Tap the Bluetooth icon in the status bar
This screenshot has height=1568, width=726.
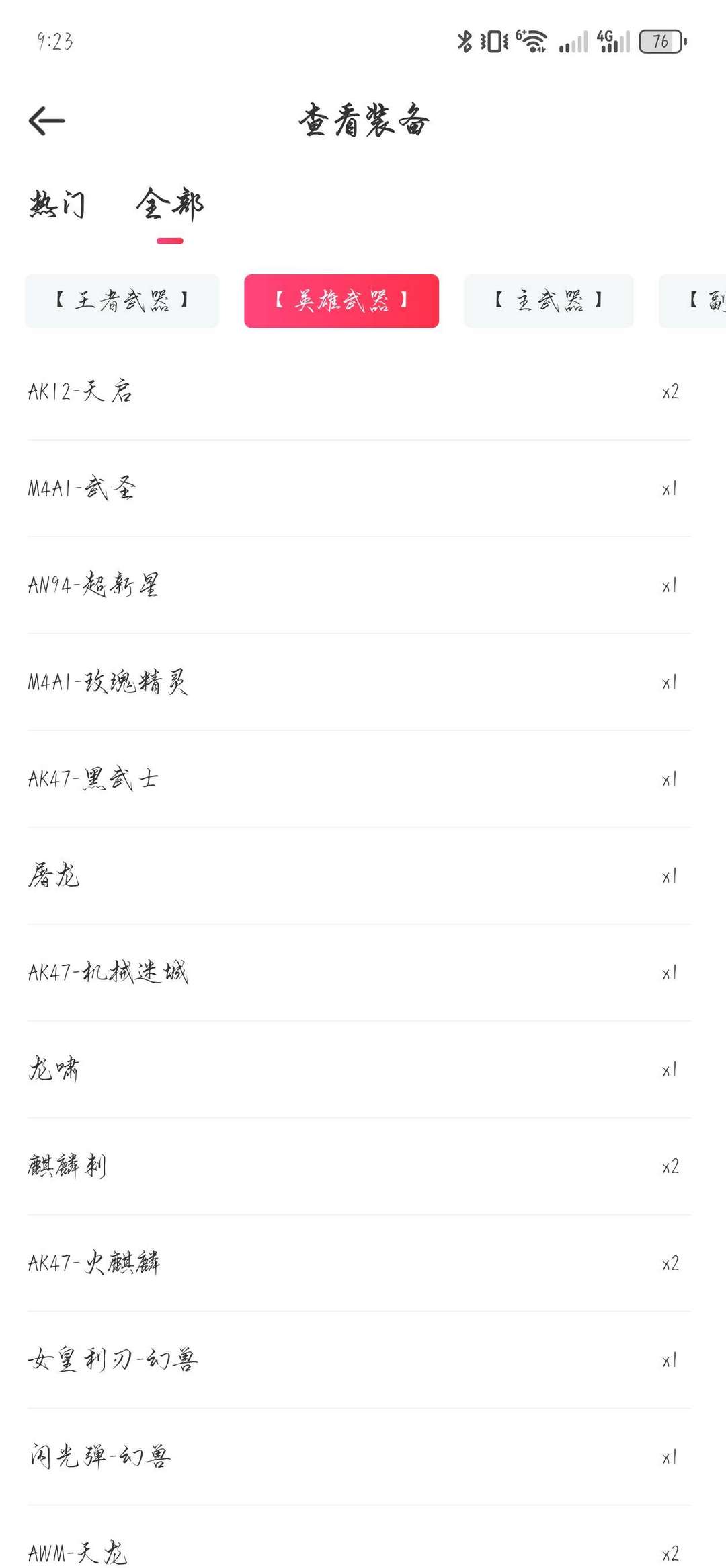click(463, 42)
